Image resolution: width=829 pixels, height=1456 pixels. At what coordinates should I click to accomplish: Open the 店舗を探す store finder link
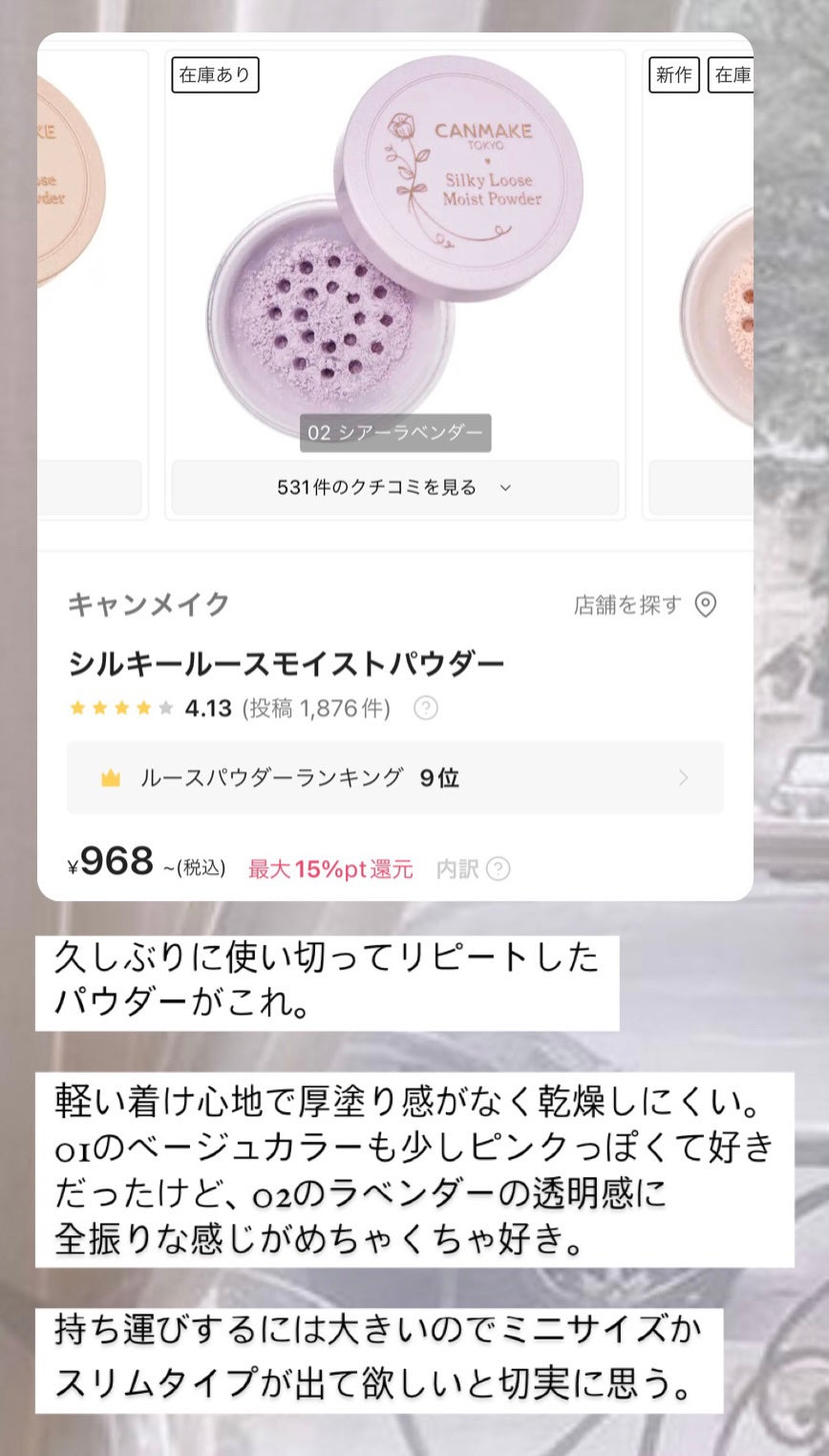630,604
